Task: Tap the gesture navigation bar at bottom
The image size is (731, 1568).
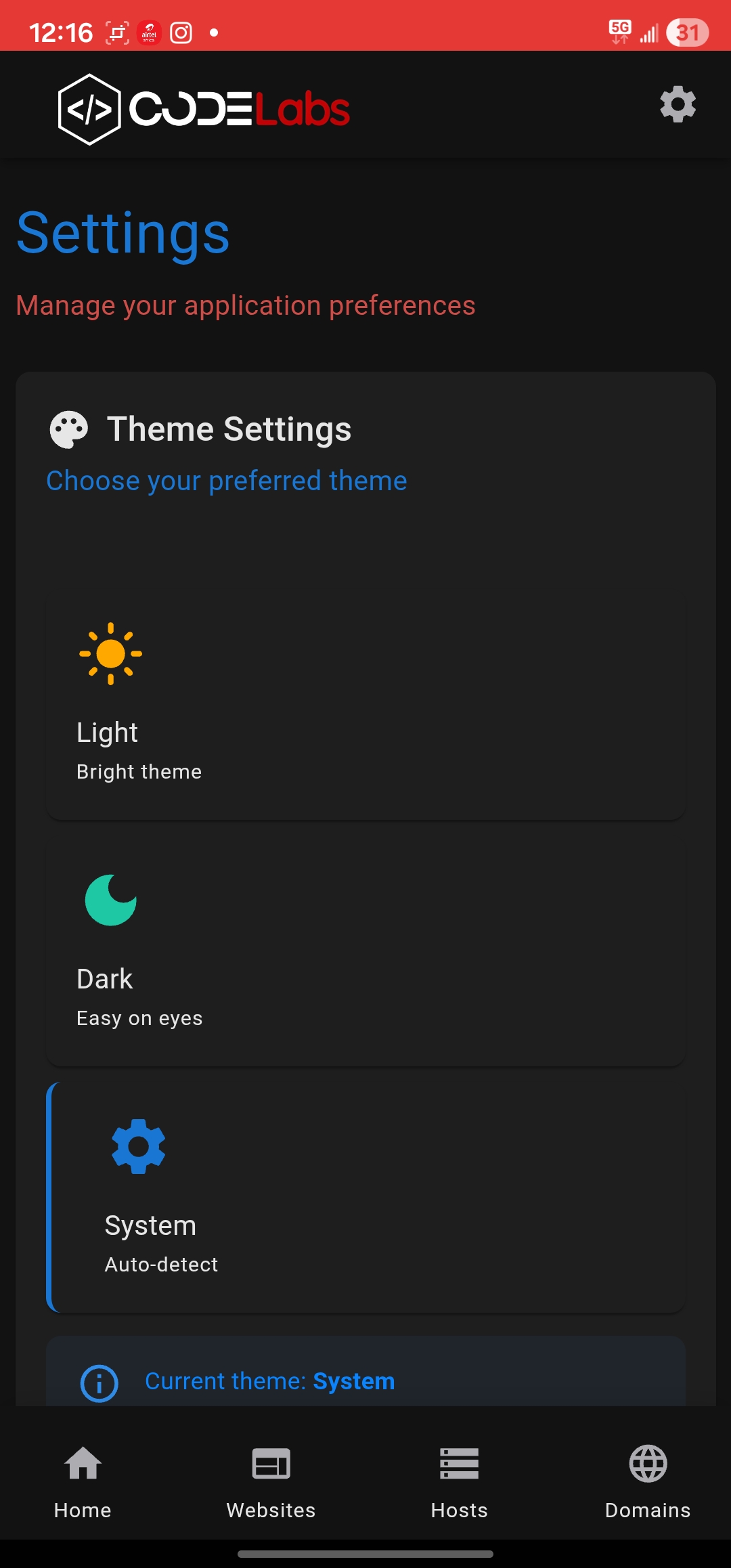Action: point(365,1555)
